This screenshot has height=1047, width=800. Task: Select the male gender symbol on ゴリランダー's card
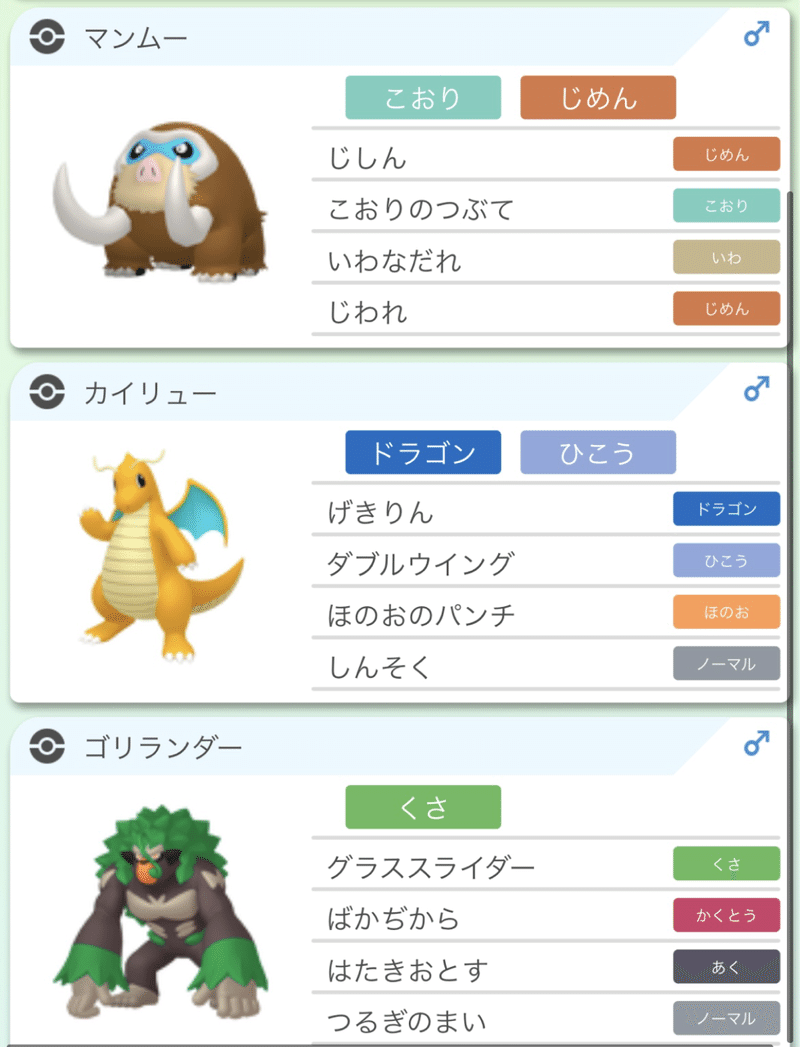tap(757, 742)
